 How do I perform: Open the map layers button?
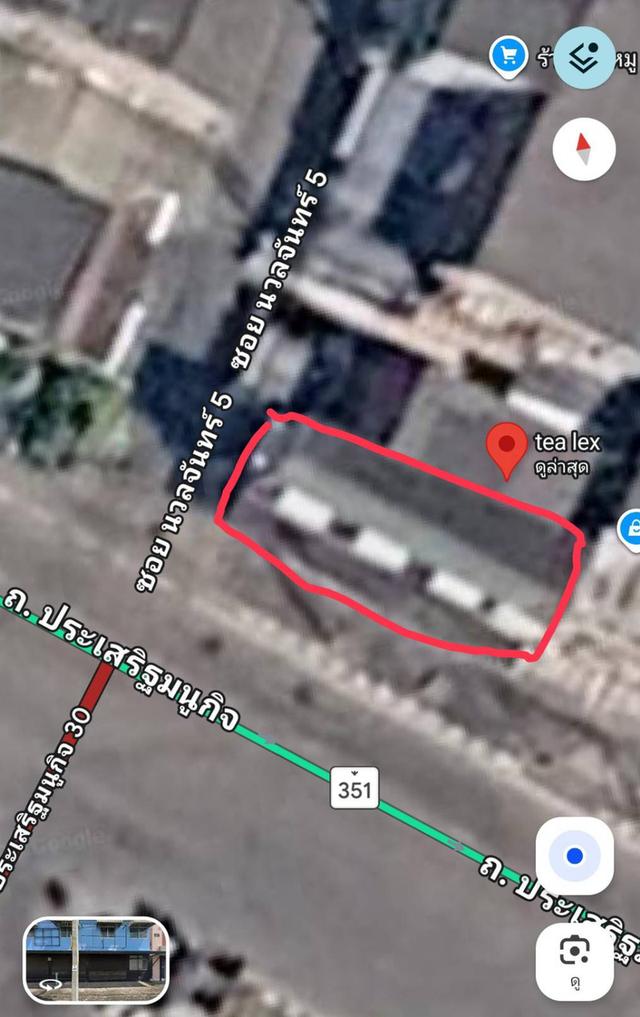click(584, 58)
